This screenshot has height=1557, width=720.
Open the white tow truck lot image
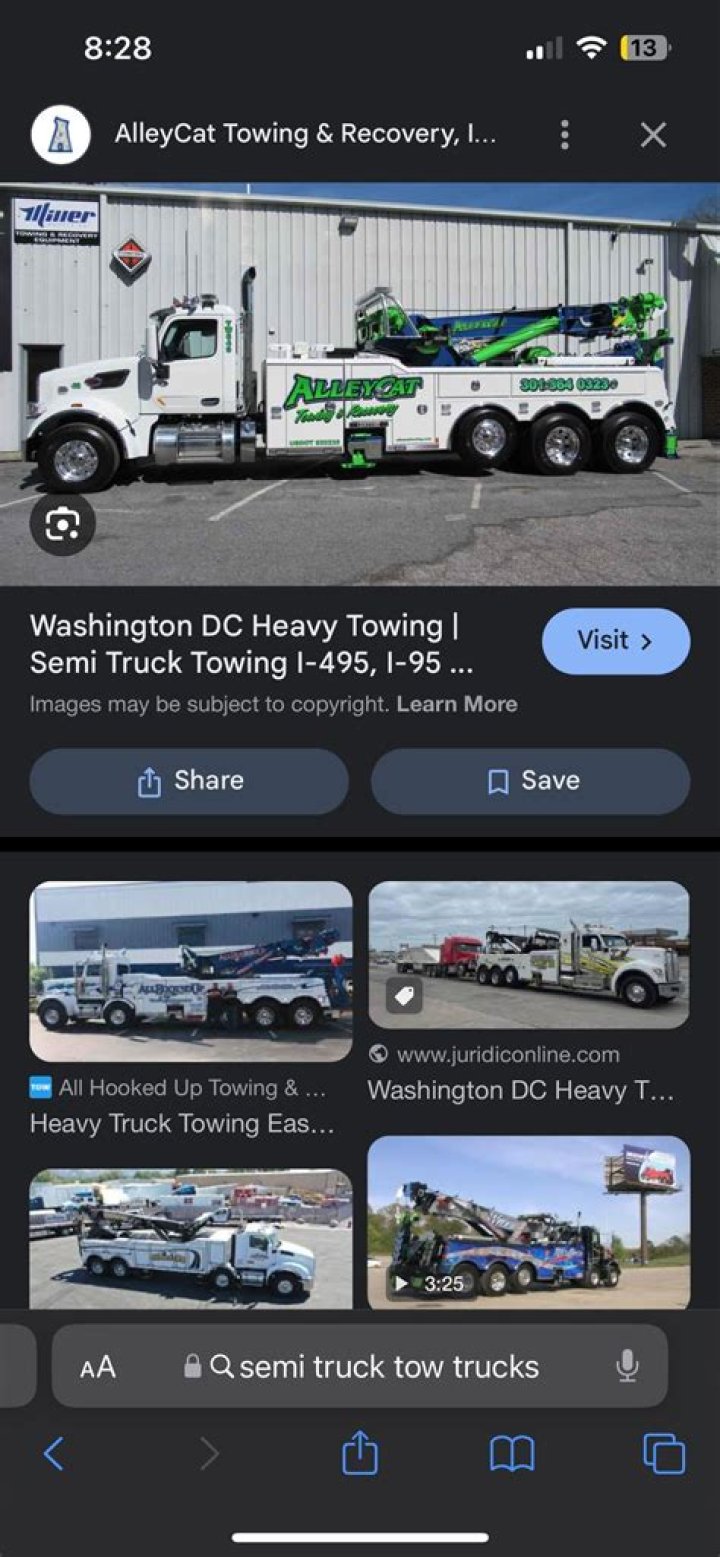(x=191, y=1238)
